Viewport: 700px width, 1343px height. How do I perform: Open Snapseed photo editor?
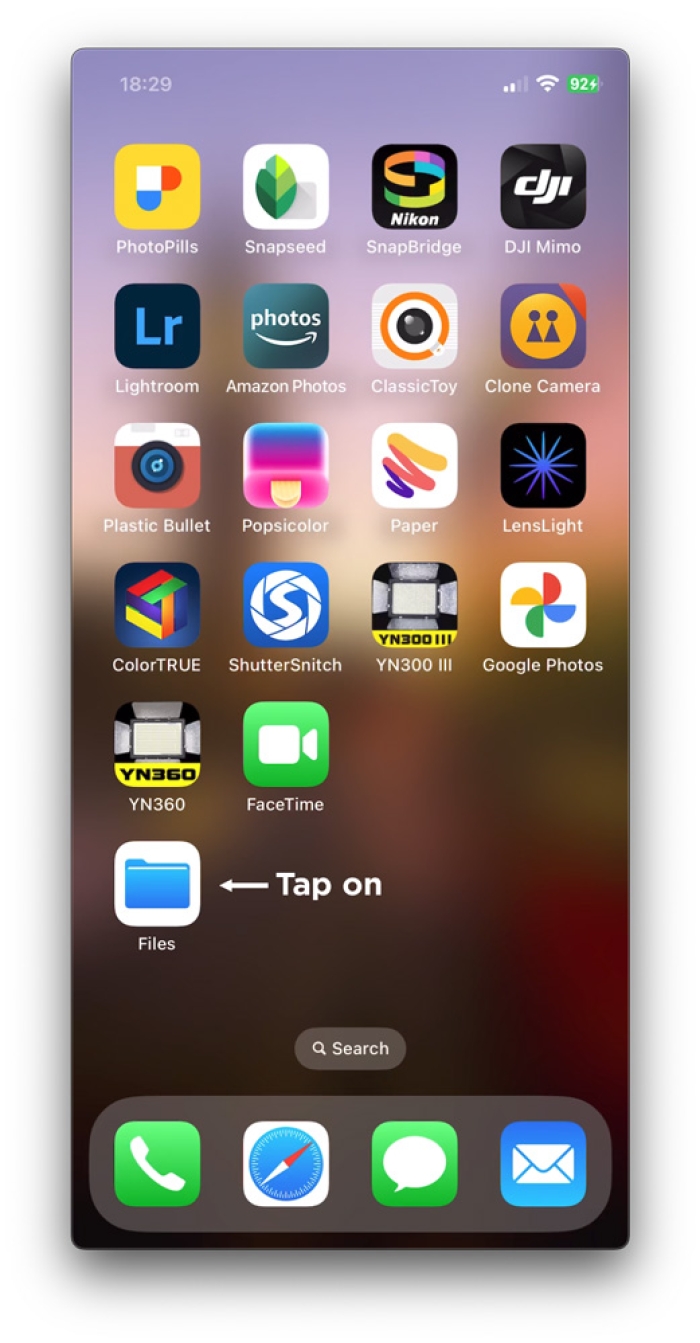(286, 187)
